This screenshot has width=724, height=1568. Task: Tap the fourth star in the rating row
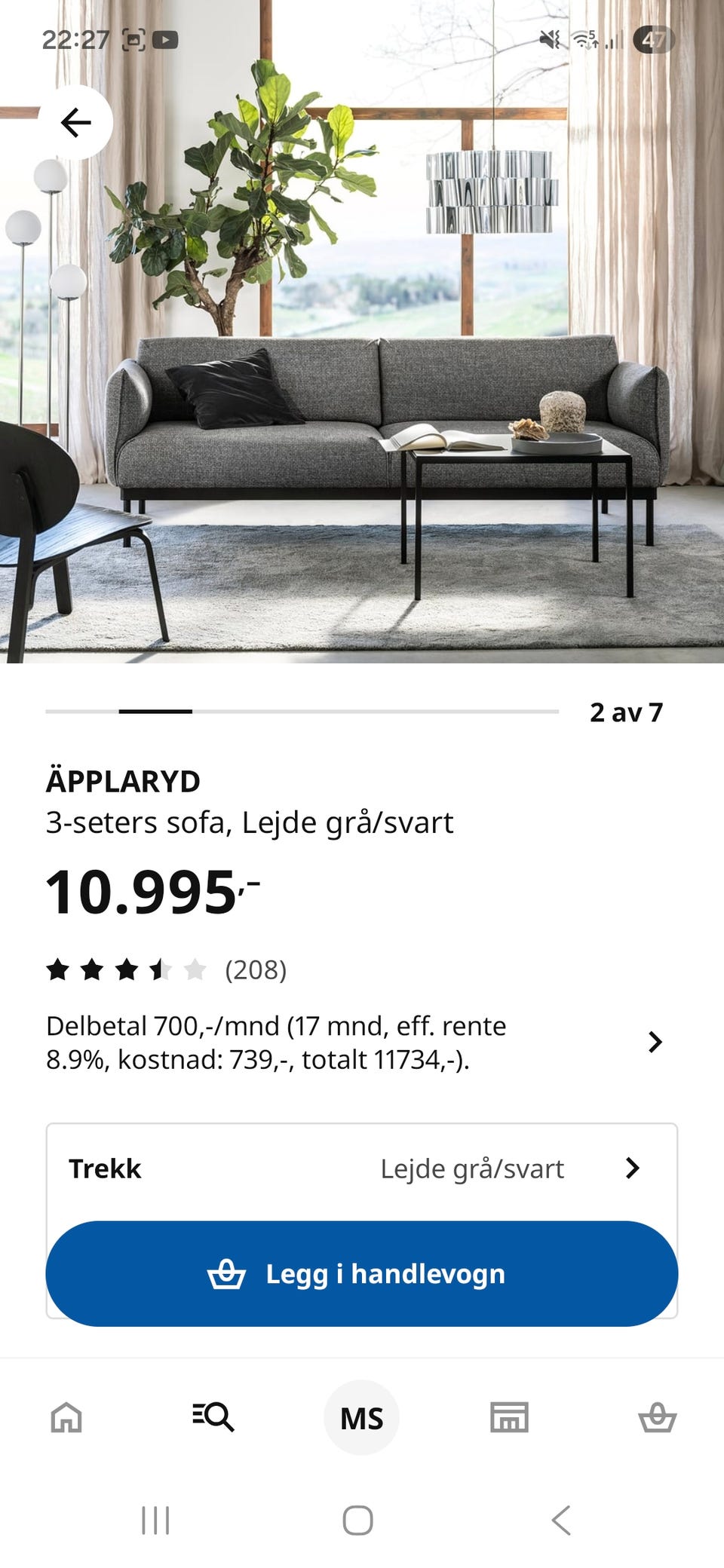160,971
